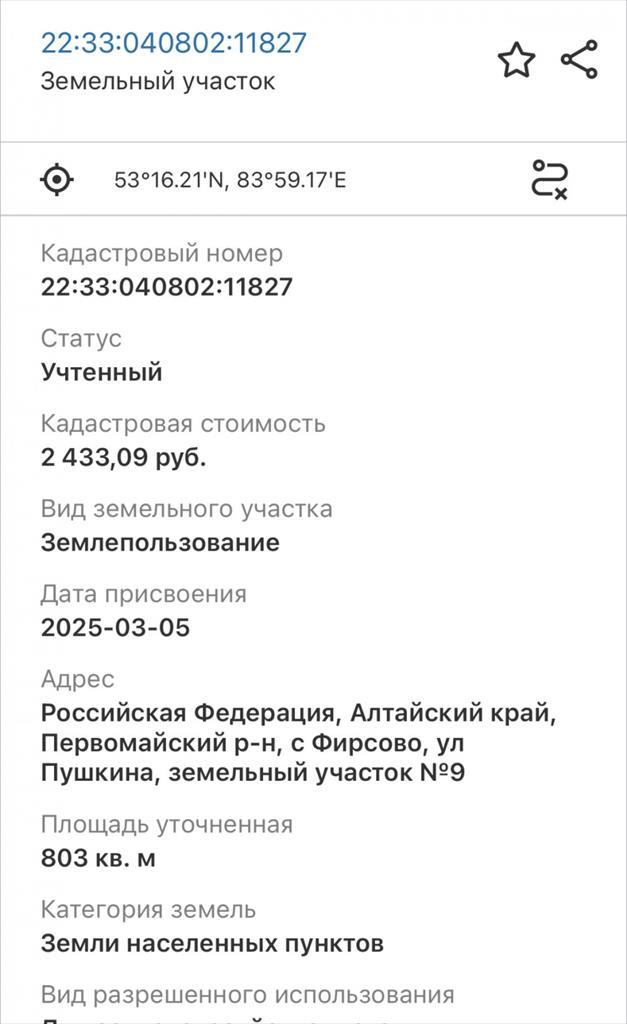Open cadastral number link 22:33:040802:11827

click(x=174, y=43)
